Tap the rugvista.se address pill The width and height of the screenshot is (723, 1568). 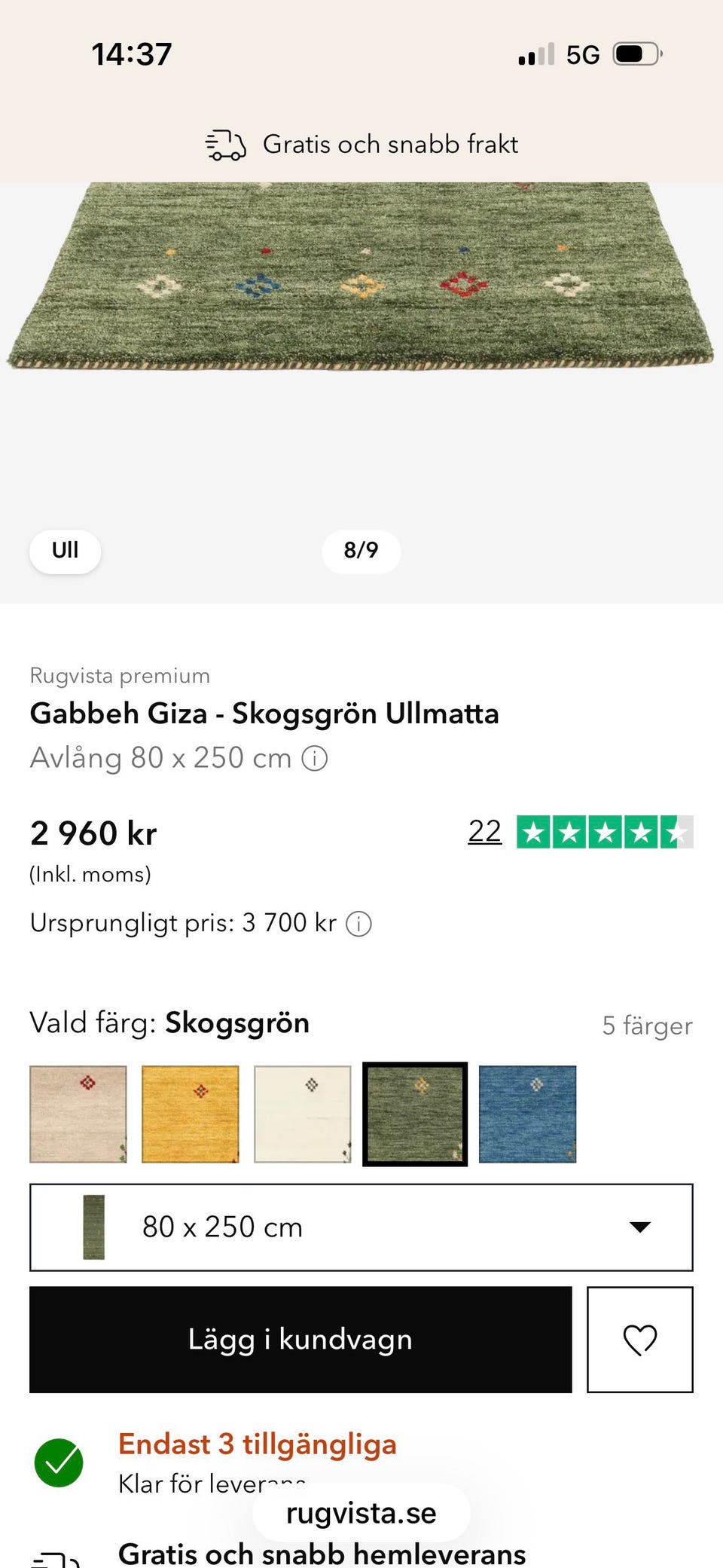coord(361,1513)
